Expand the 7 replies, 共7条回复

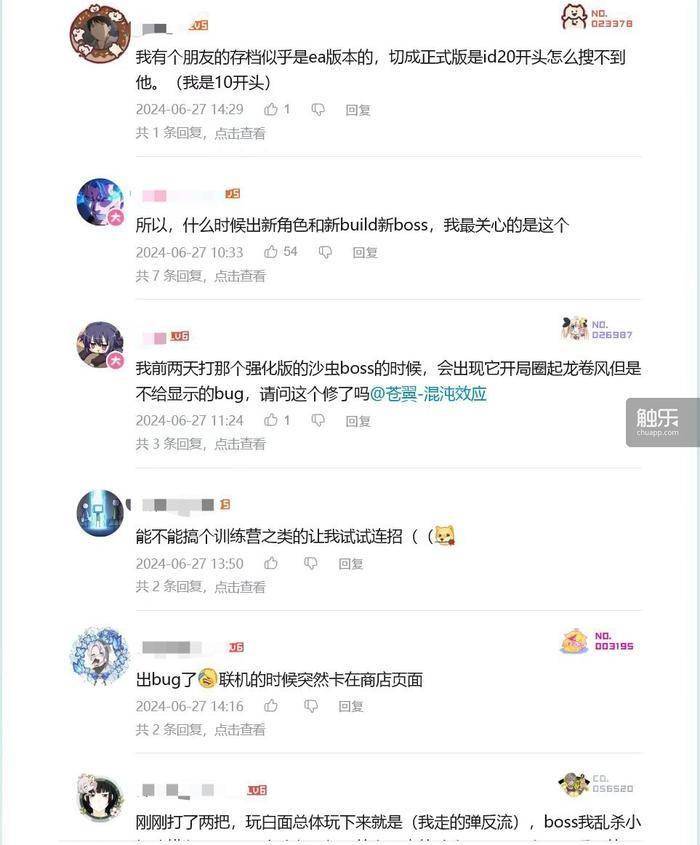[200, 276]
